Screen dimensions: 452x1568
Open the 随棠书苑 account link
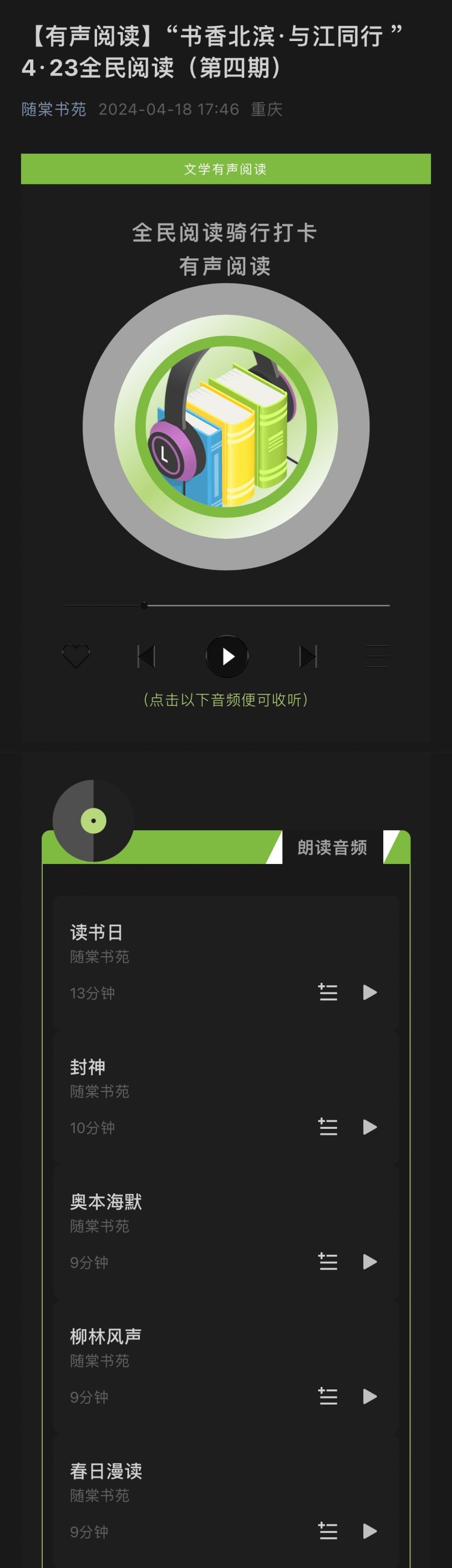[x=54, y=109]
